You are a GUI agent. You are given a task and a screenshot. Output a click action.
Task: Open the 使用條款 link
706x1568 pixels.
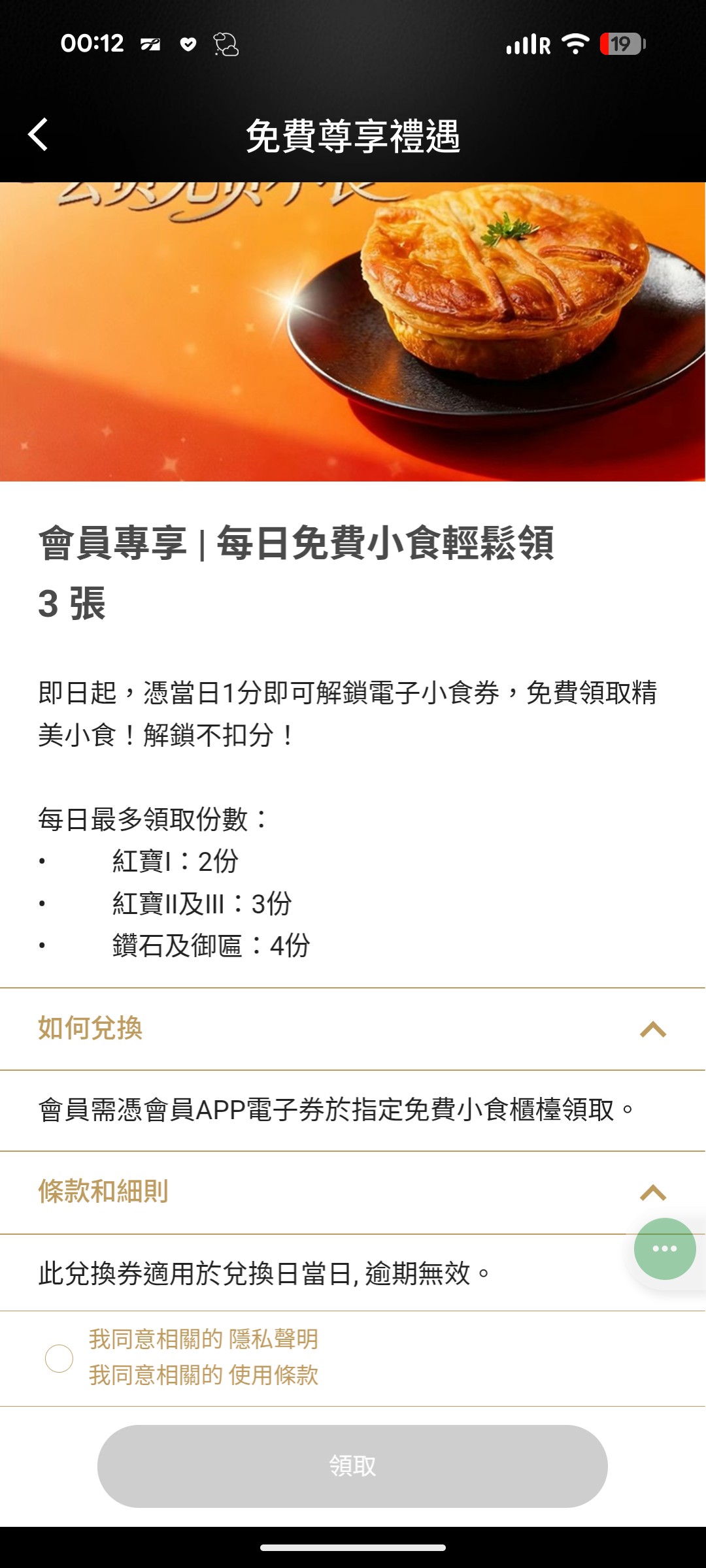click(x=273, y=1375)
